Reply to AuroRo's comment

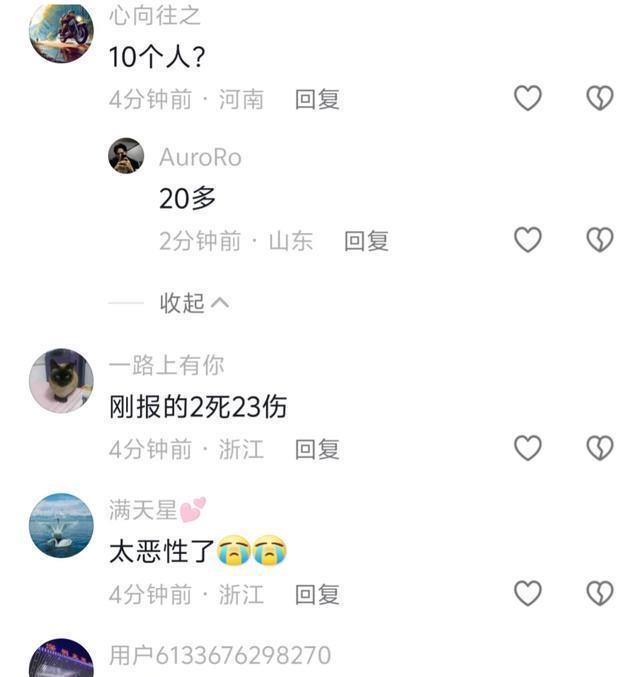(366, 241)
